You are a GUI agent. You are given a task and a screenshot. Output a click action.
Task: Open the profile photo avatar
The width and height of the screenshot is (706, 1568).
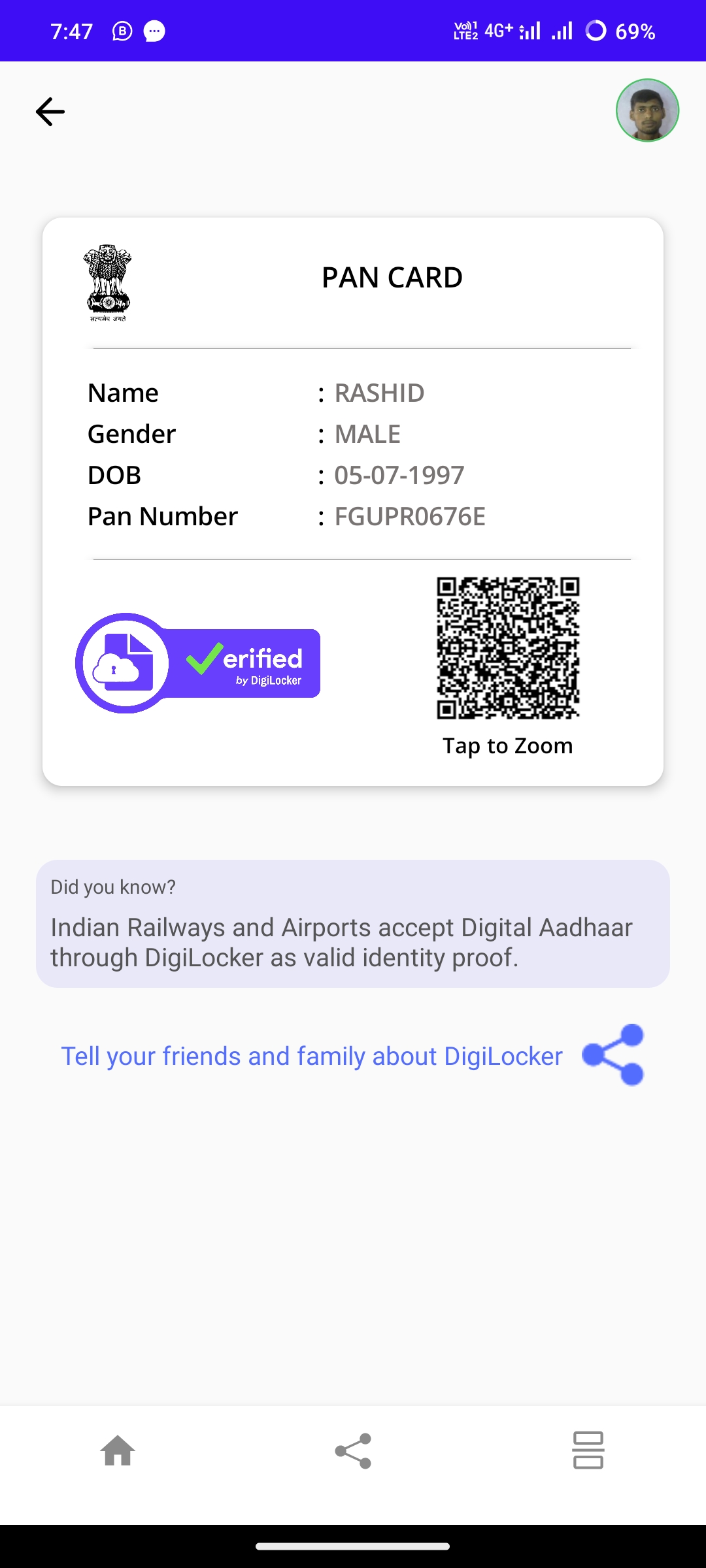(x=647, y=110)
